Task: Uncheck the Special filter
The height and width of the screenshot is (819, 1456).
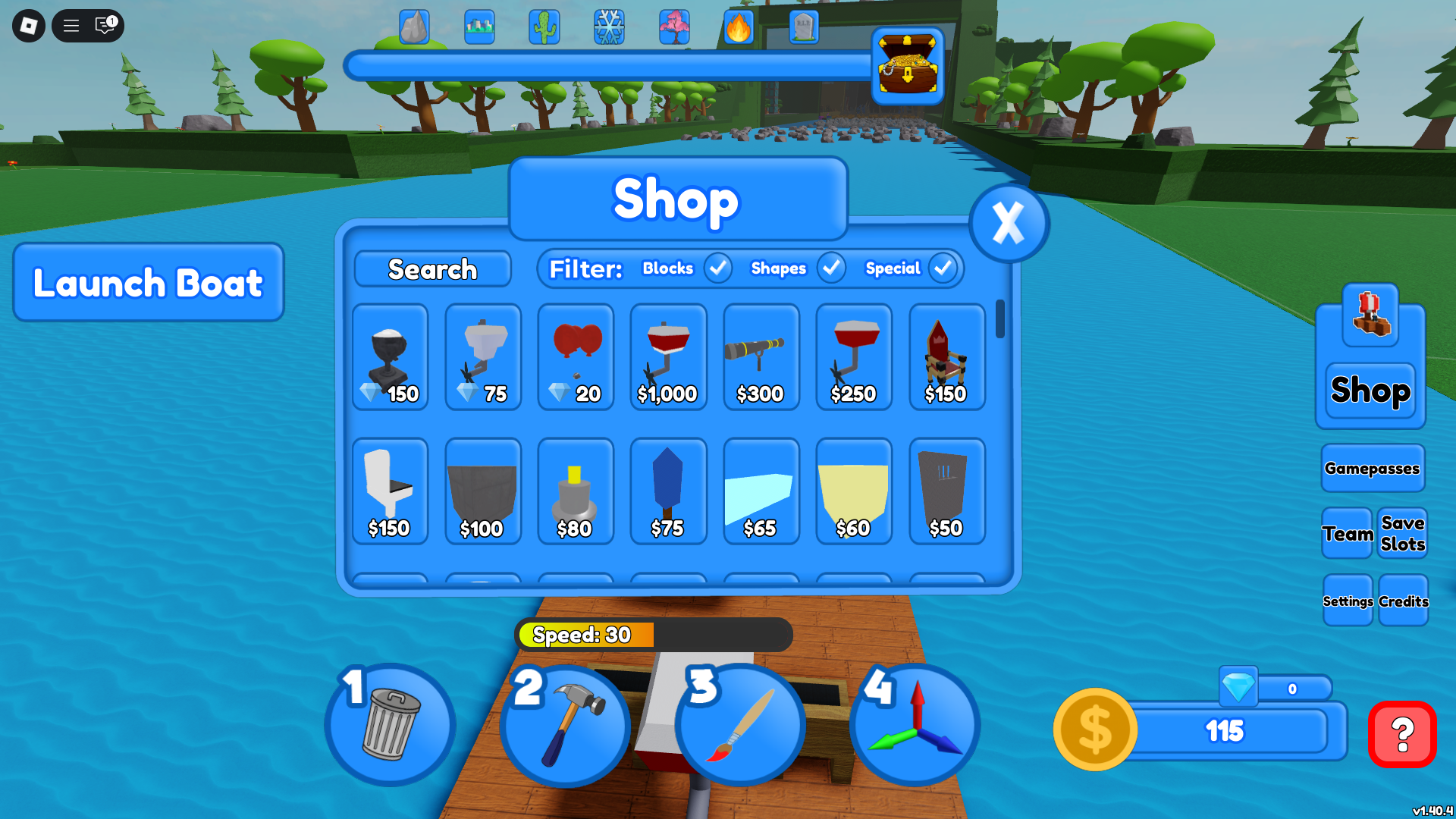Action: (943, 268)
